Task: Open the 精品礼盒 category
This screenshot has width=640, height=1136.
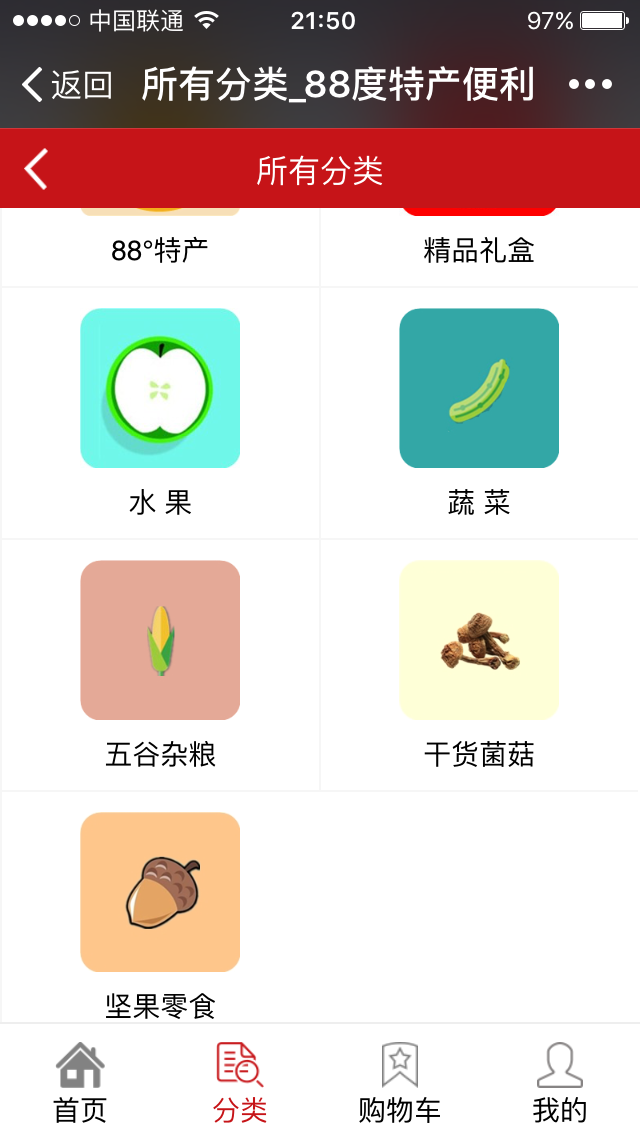Action: click(479, 248)
